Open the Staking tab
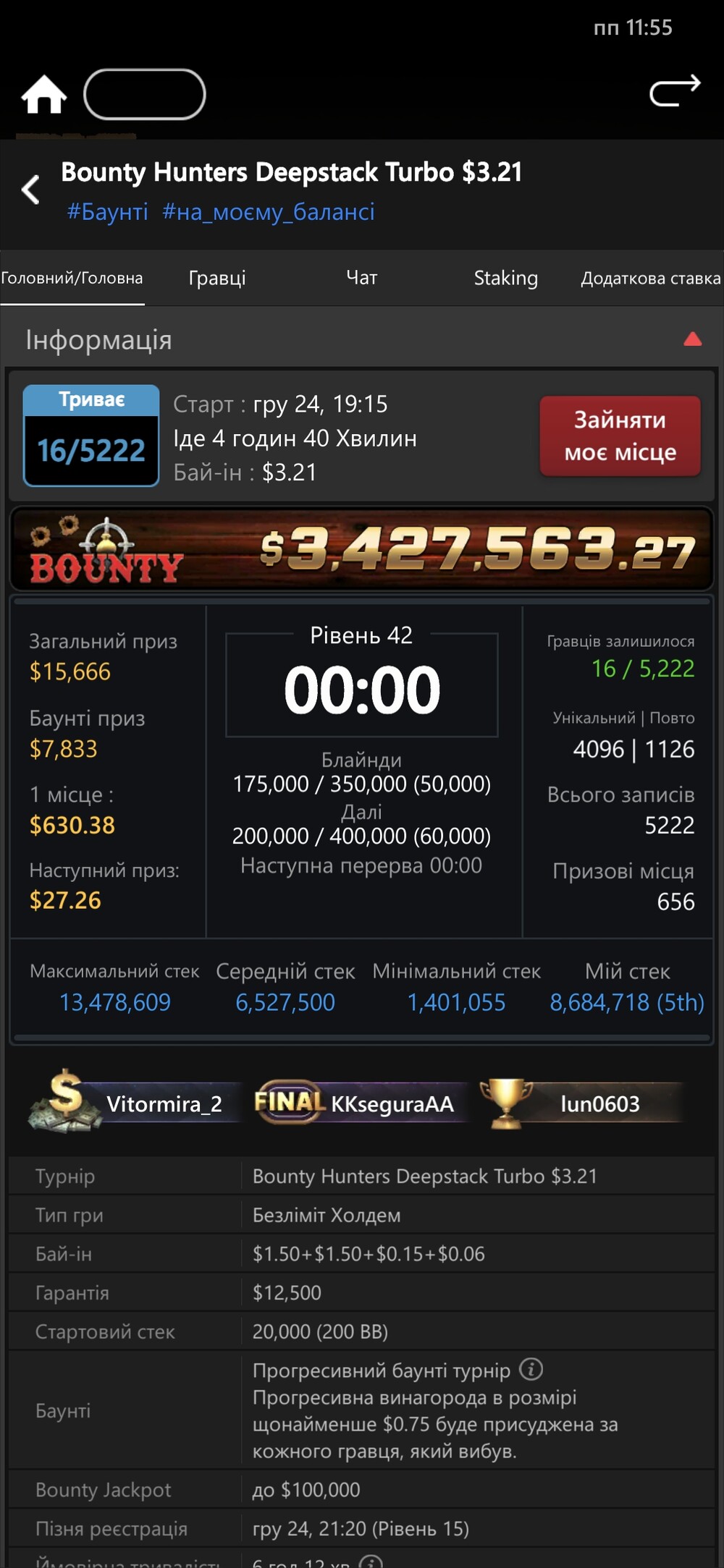The width and height of the screenshot is (724, 1568). coord(505,278)
